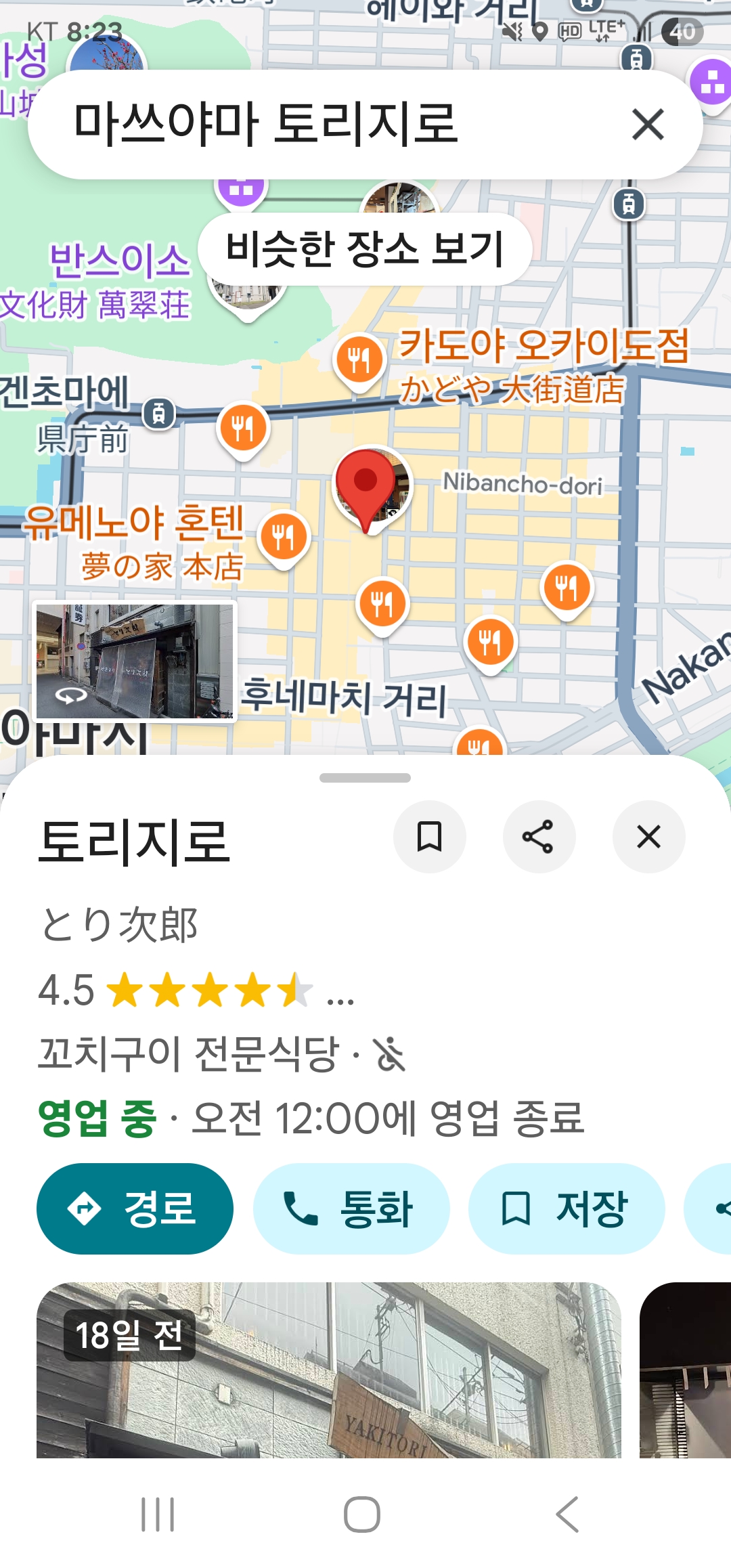
Task: Go back with the system back button
Action: pos(567,1514)
